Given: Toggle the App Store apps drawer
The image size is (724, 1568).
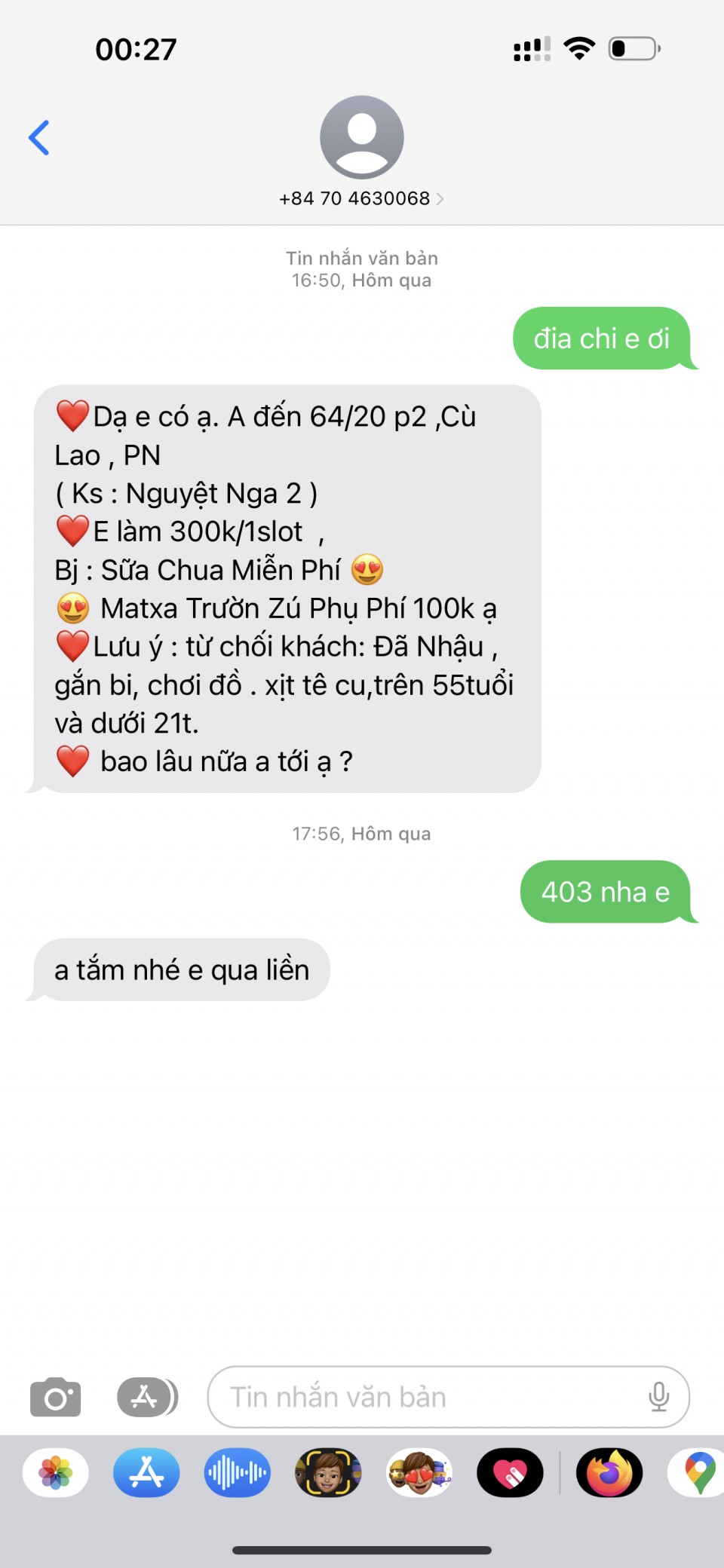Looking at the screenshot, I should point(147,1398).
